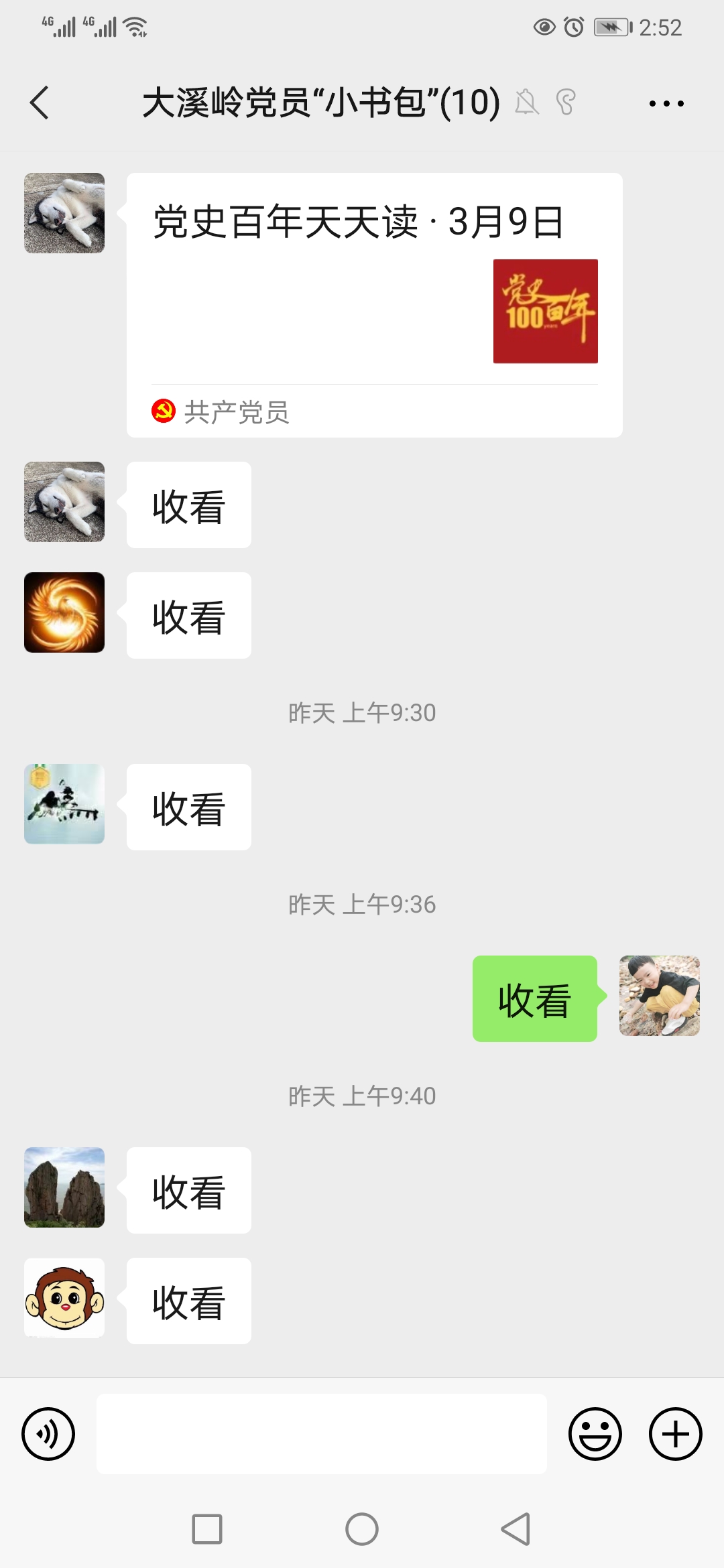Switch to voice message input
The height and width of the screenshot is (1568, 724).
coord(48,1433)
